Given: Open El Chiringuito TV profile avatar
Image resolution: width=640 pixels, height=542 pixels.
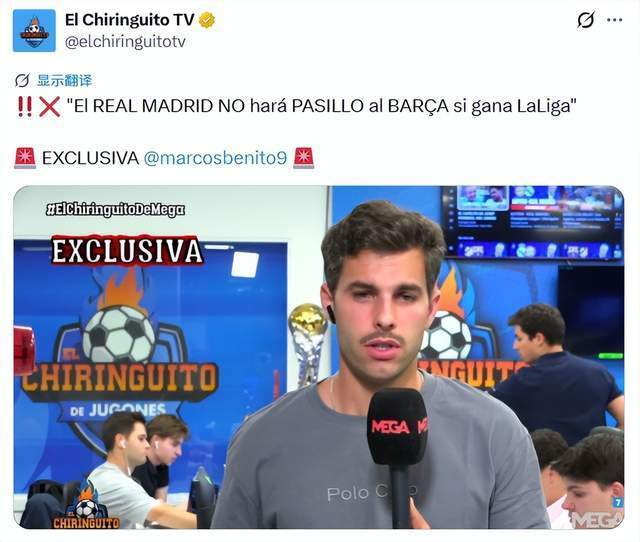Looking at the screenshot, I should (34, 30).
